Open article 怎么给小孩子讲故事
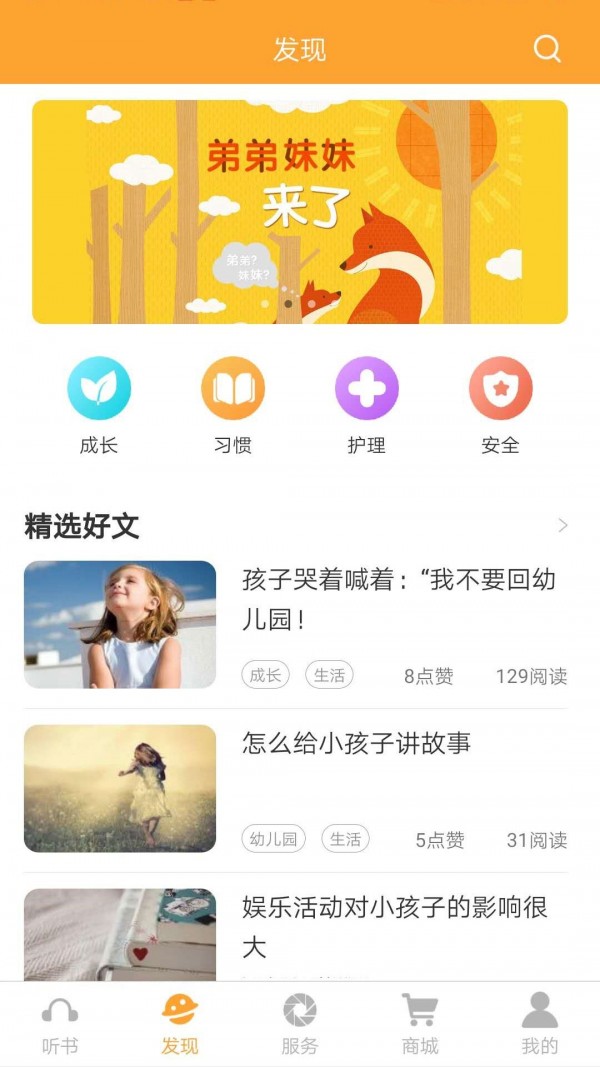Screen dimensions: 600x1067 tap(356, 743)
